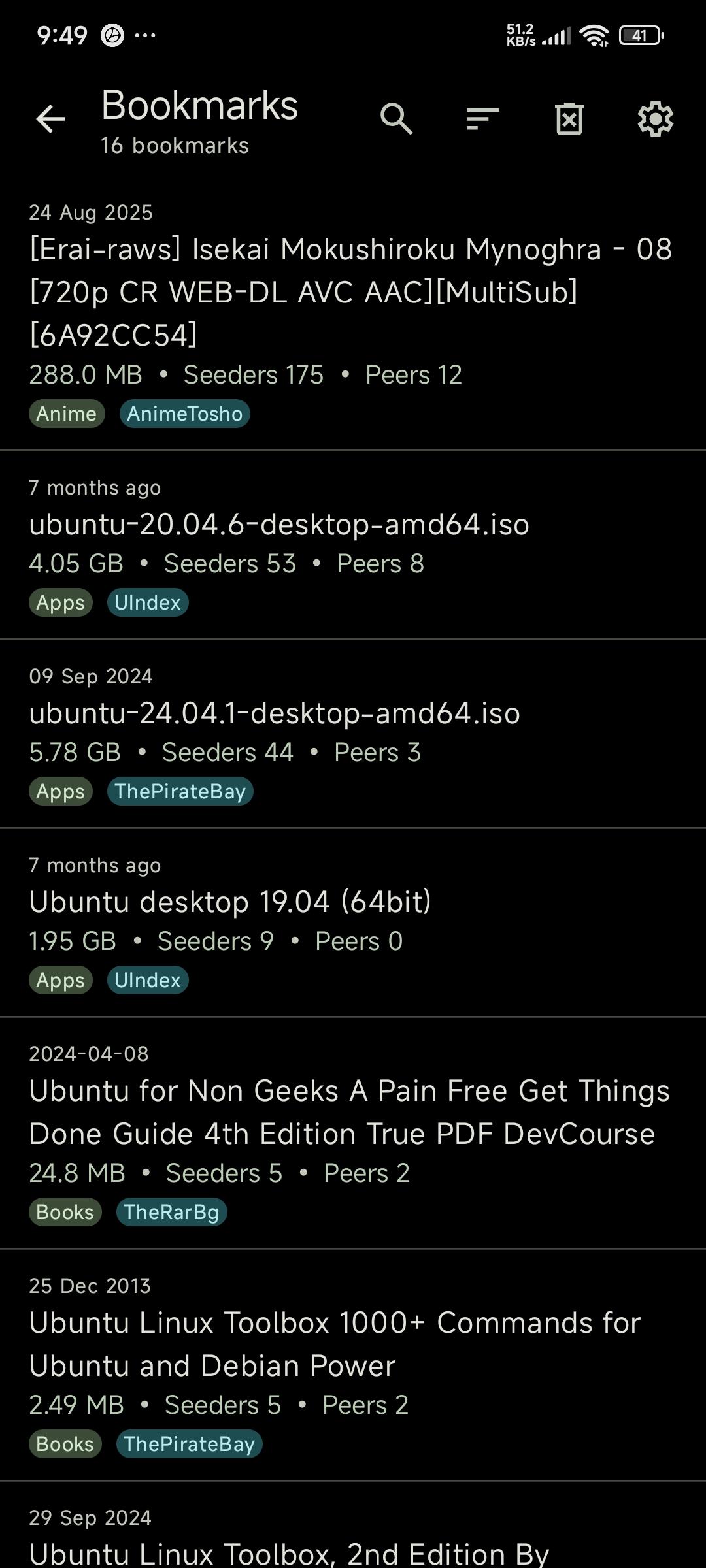
Task: Go back from the Bookmarks screen
Action: point(50,119)
